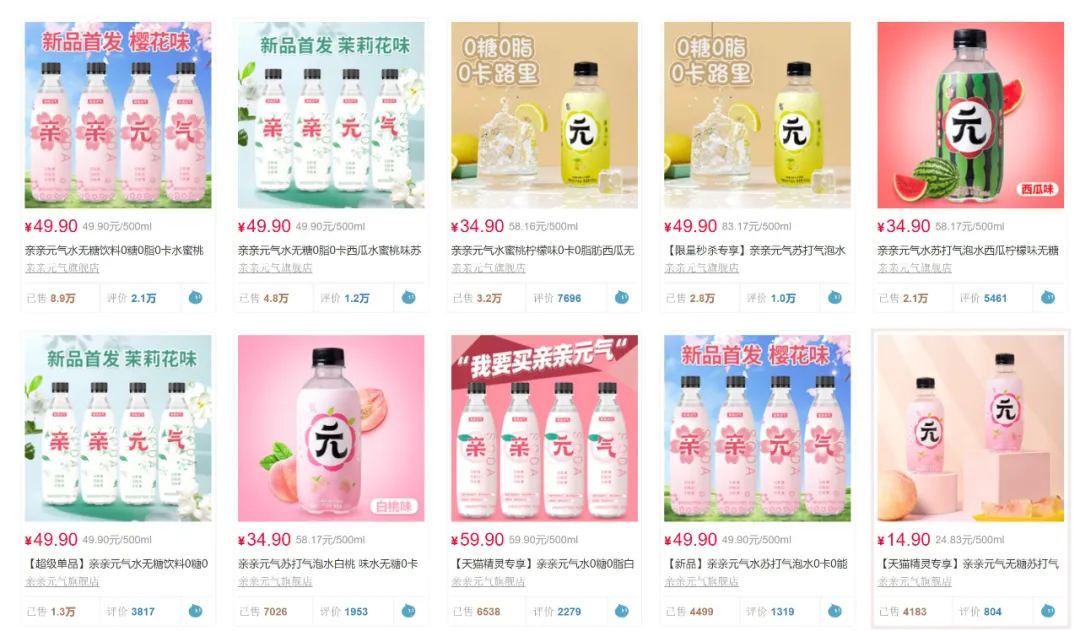Open the ¥14.90 product image
Image resolution: width=1080 pixels, height=631 pixels.
[x=970, y=428]
